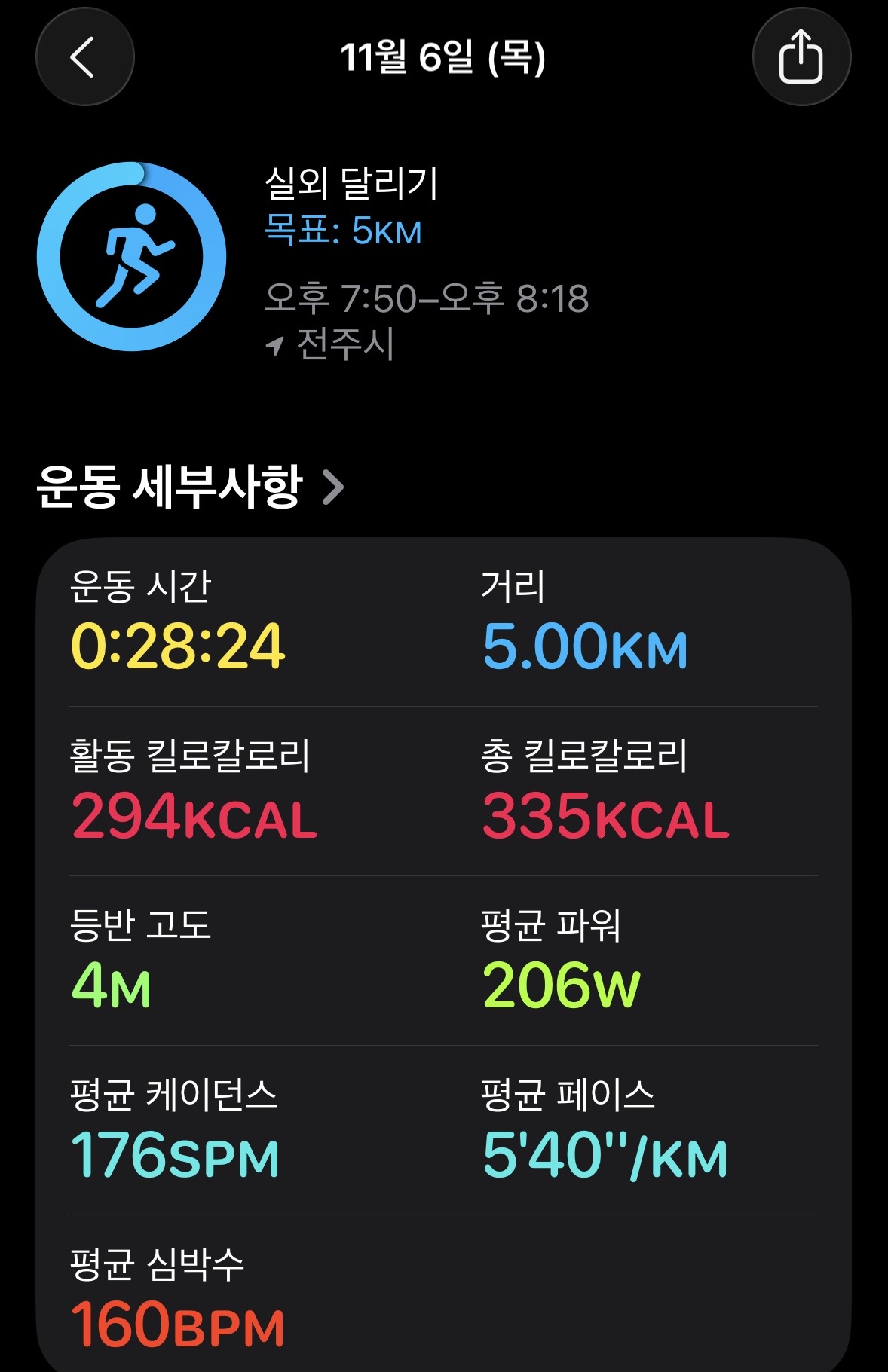Tap the 오후 7:50–오후 8:18 time range

(428, 296)
